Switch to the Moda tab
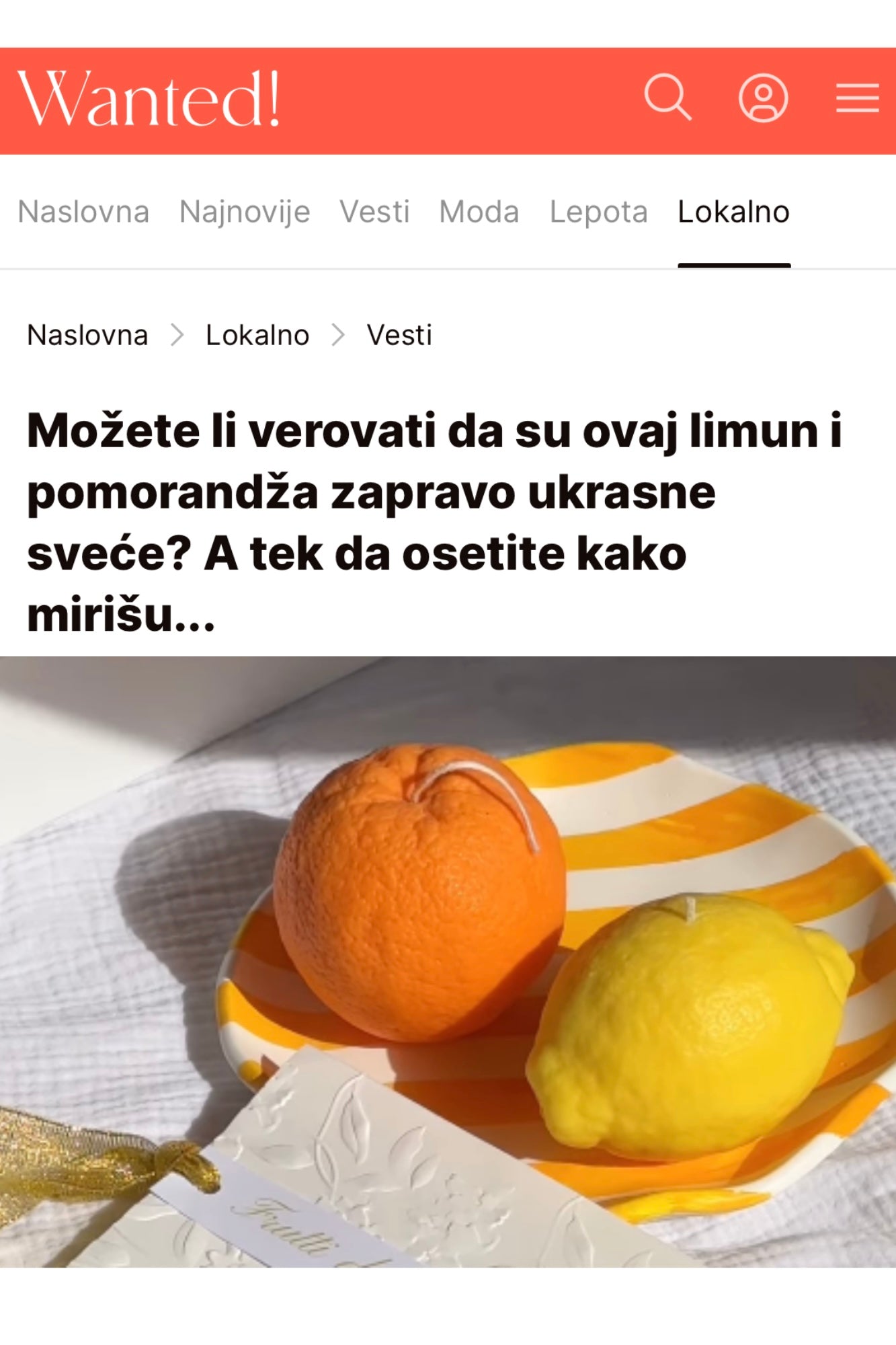The height and width of the screenshot is (1345, 896). tap(479, 212)
